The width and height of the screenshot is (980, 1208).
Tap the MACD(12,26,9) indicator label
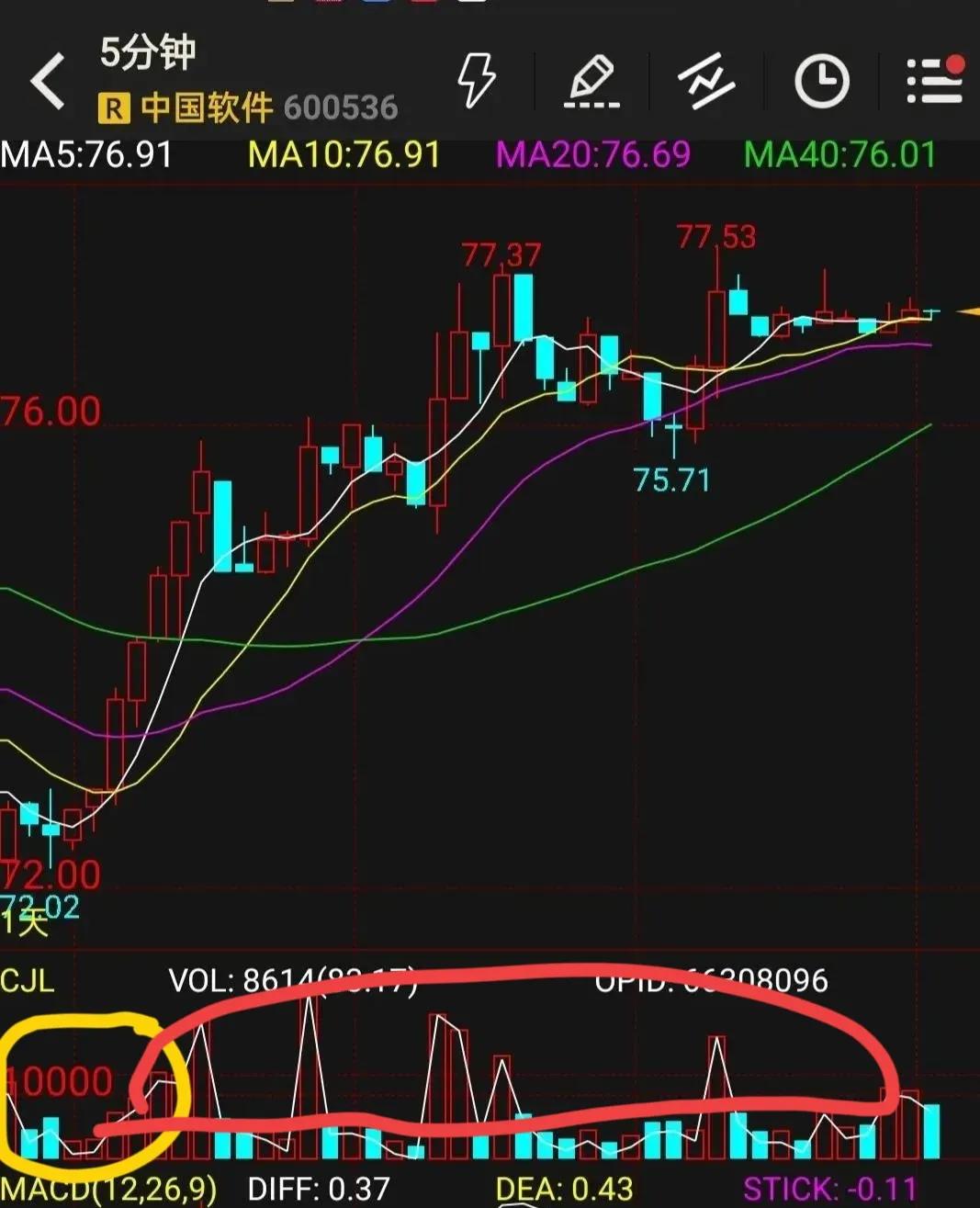(x=108, y=1191)
